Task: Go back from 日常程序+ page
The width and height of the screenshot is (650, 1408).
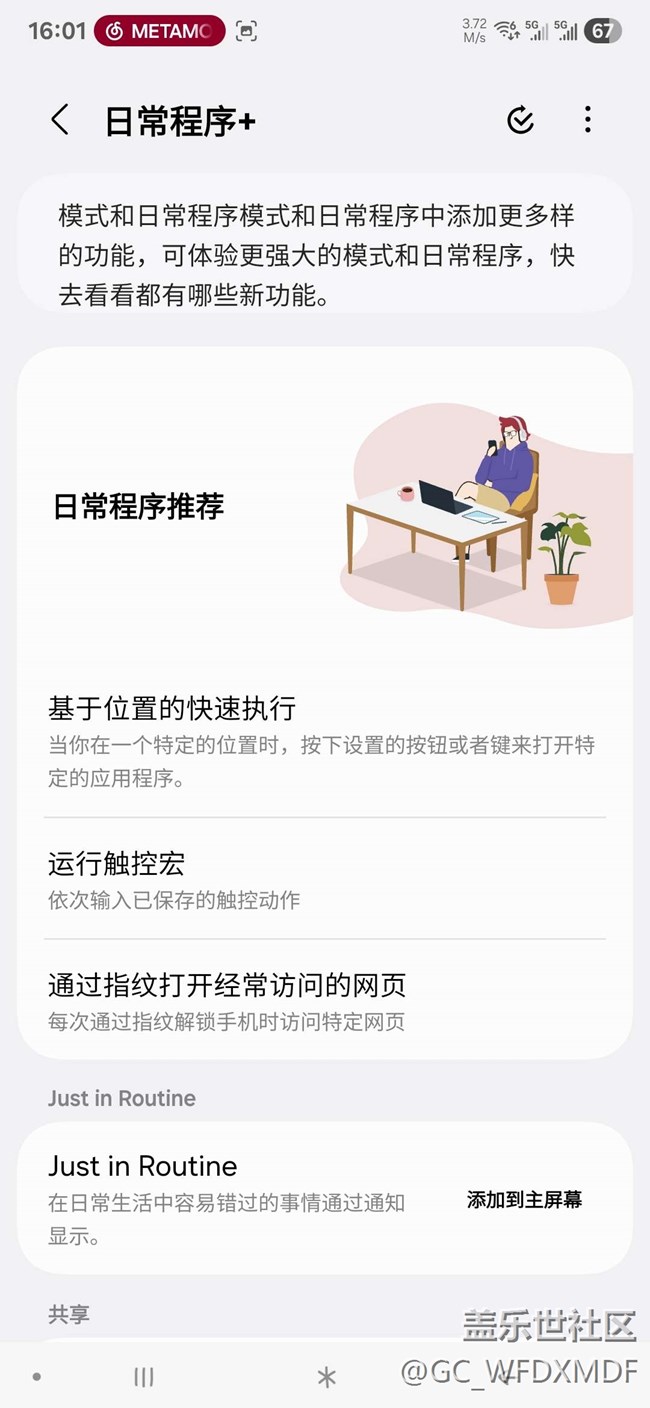Action: coord(60,120)
